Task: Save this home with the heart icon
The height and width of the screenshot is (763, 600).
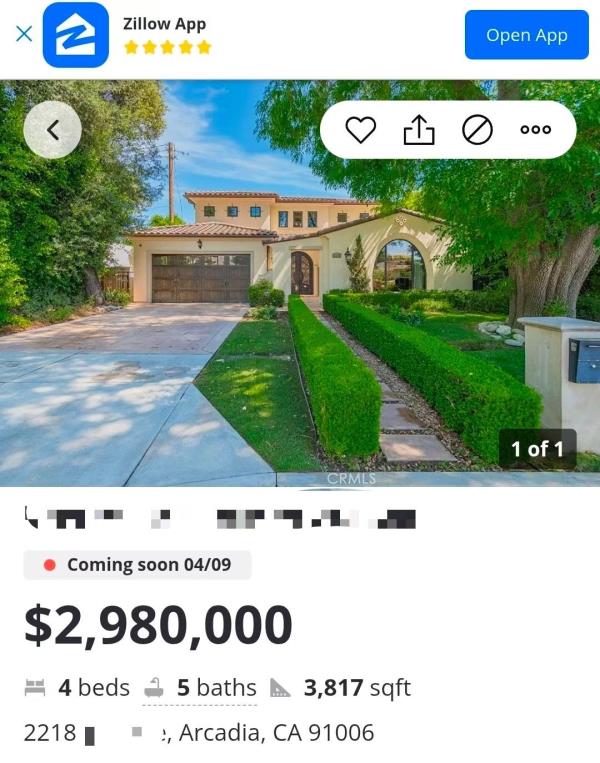Action: pos(360,130)
